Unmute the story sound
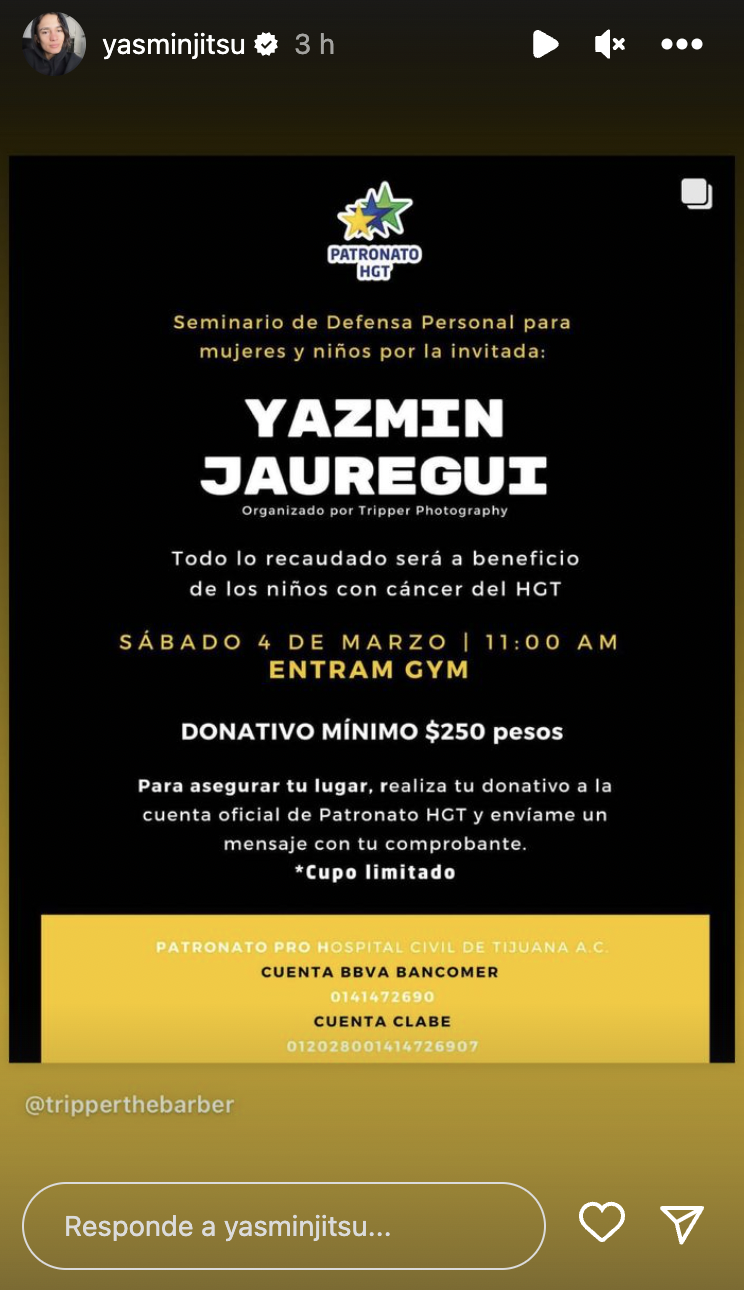744x1290 pixels. [x=609, y=44]
